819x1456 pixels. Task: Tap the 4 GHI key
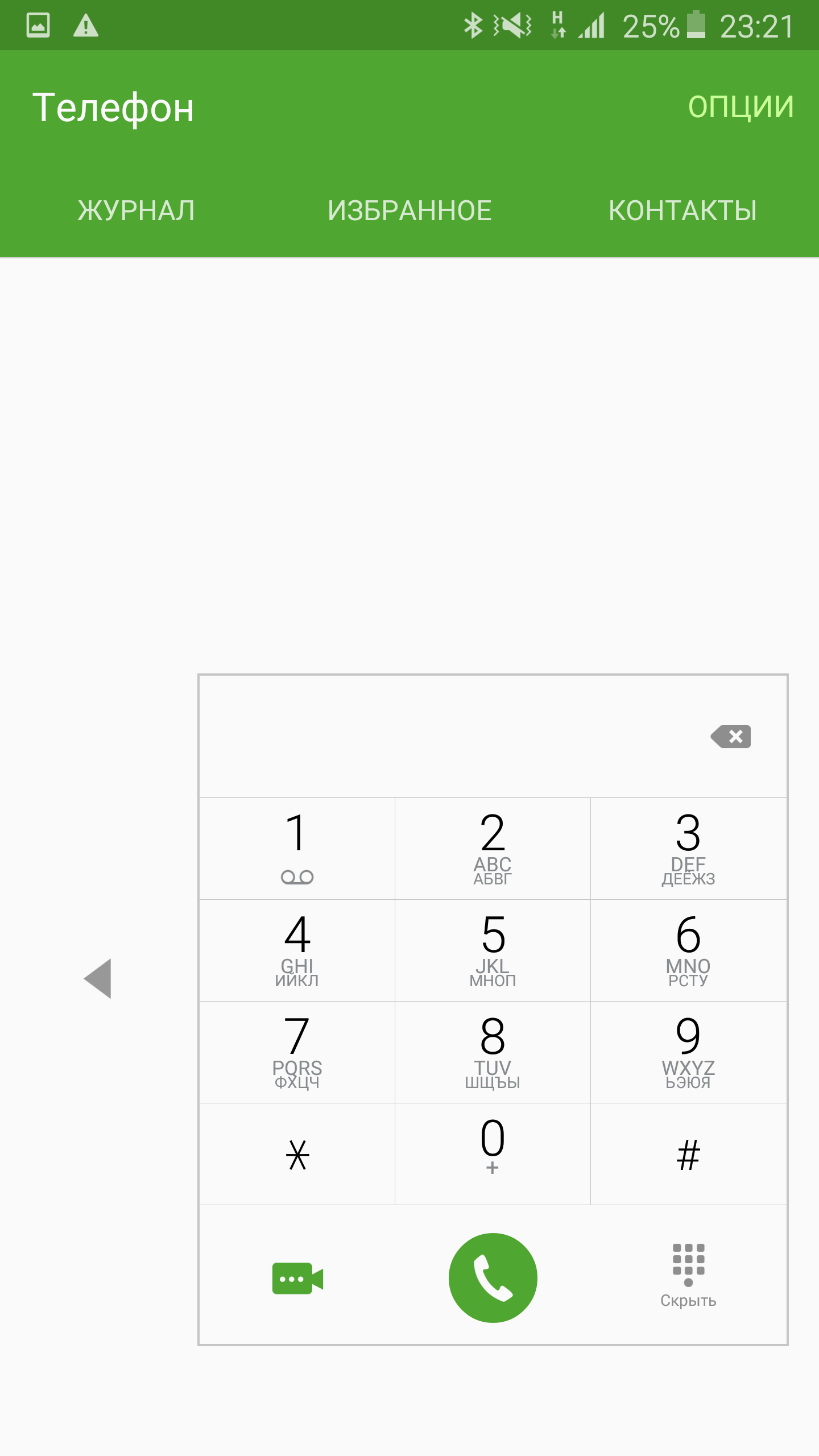tap(297, 950)
